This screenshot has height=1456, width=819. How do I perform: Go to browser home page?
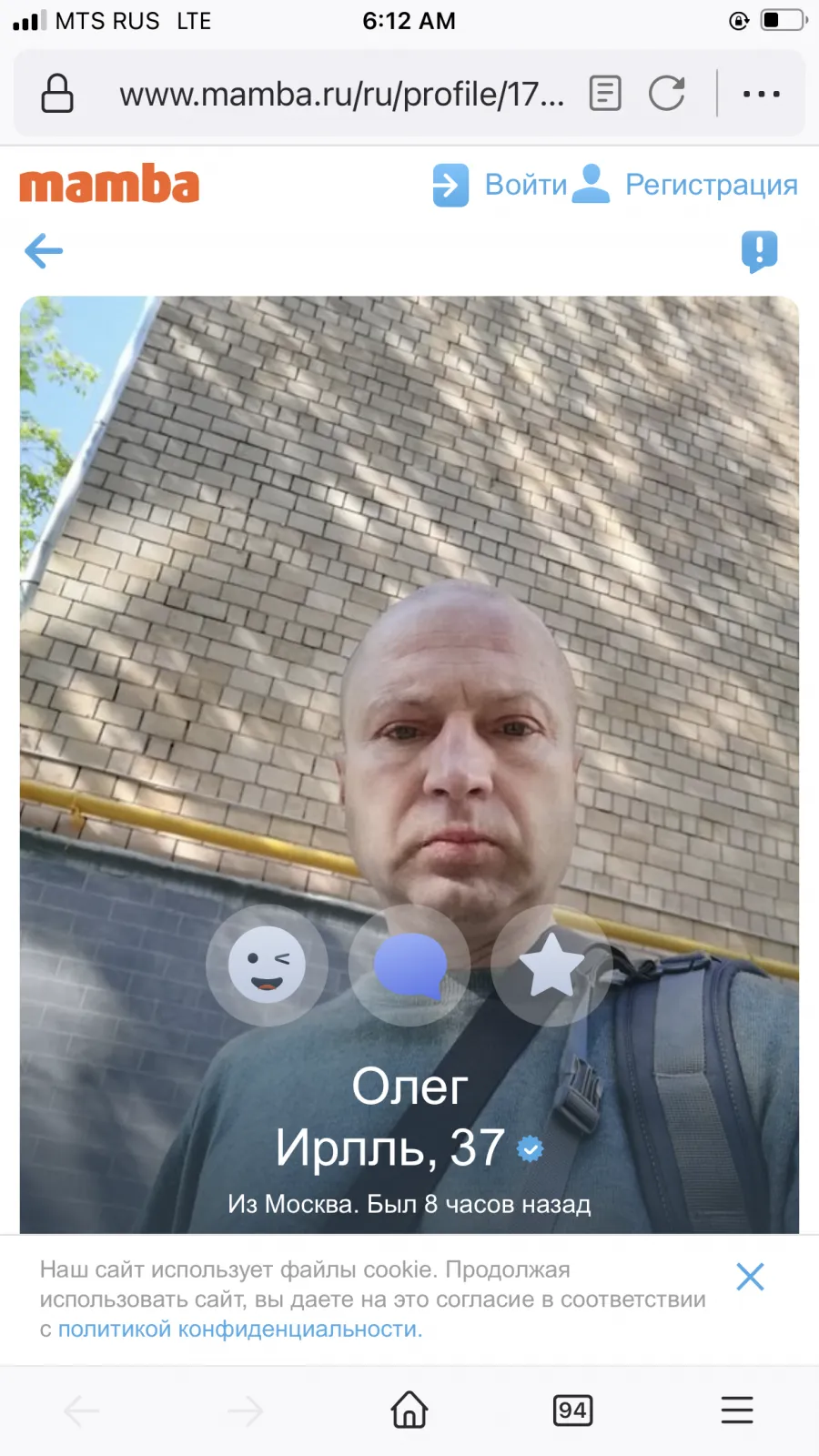tap(409, 1410)
